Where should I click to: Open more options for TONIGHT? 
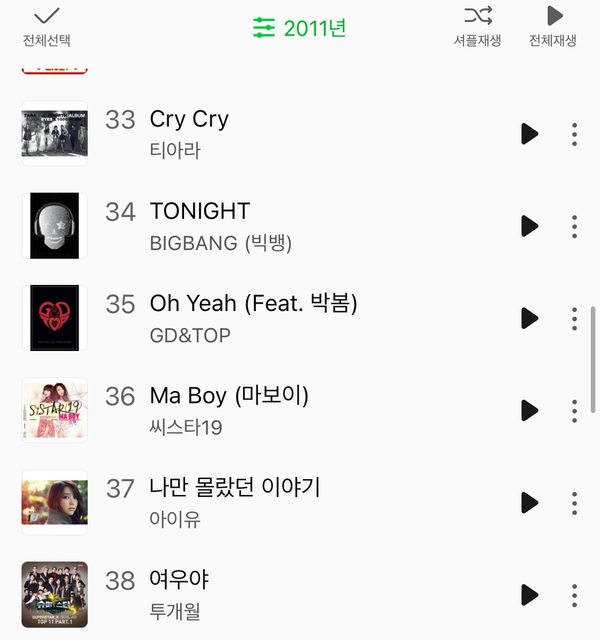pos(574,226)
